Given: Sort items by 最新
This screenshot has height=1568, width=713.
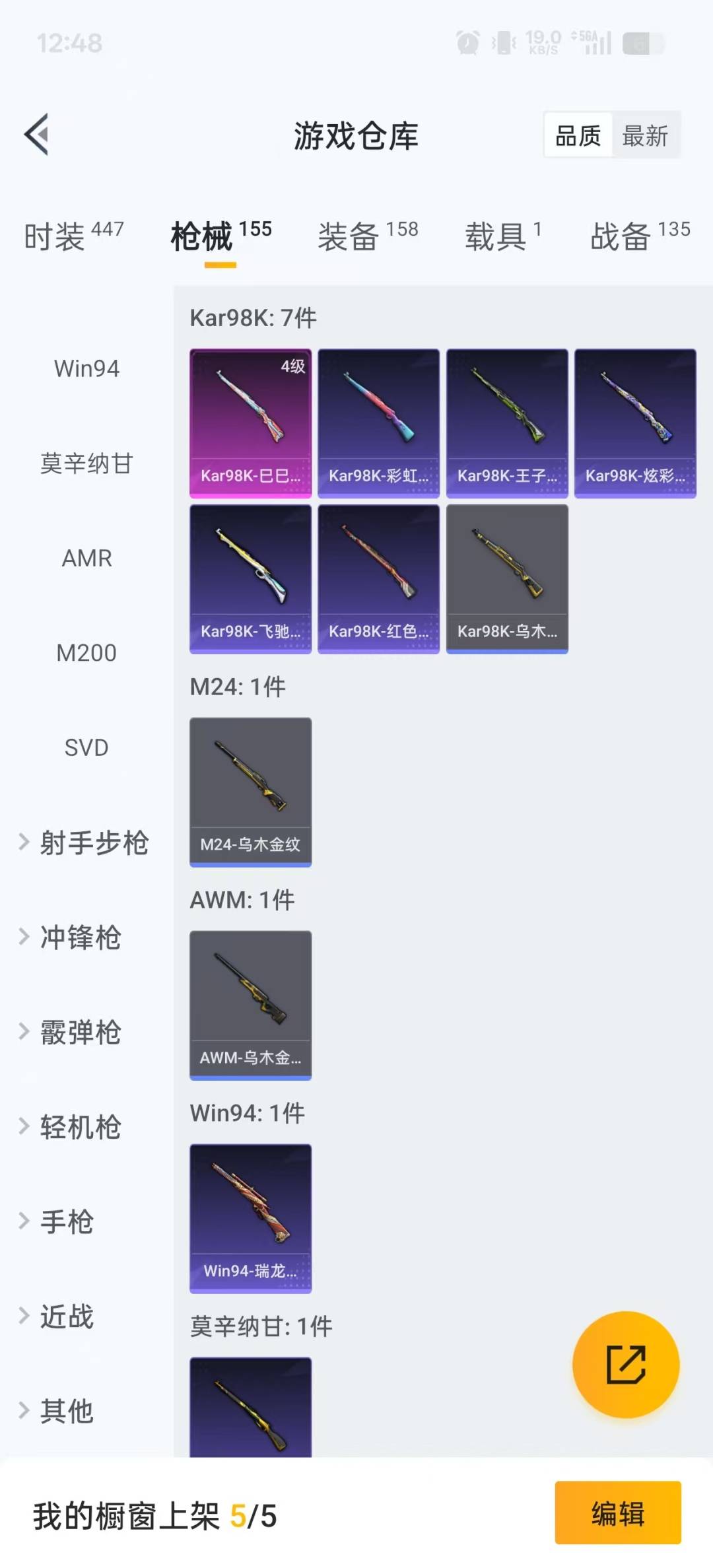Looking at the screenshot, I should point(645,136).
